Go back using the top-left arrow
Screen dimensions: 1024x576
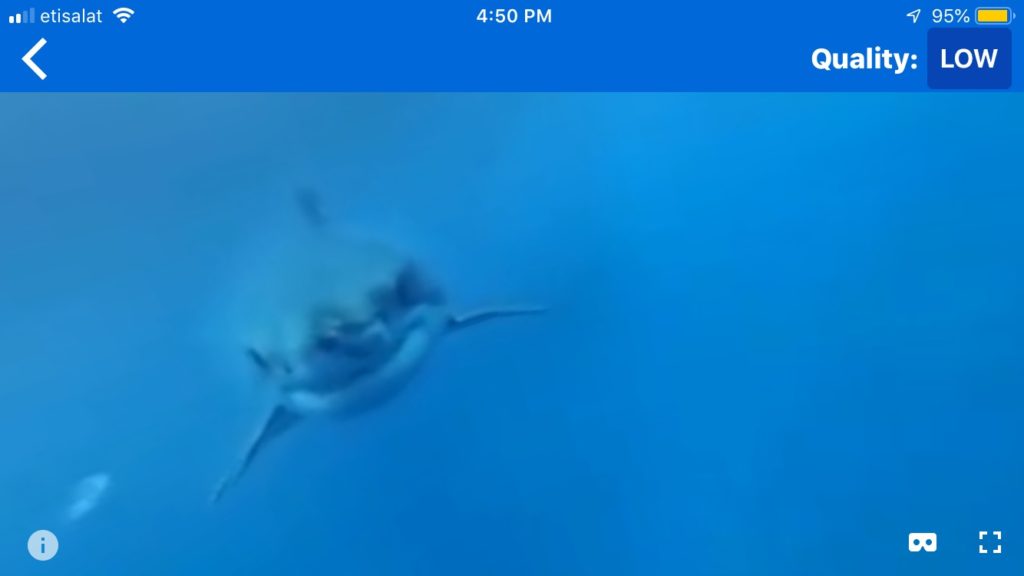(x=35, y=59)
